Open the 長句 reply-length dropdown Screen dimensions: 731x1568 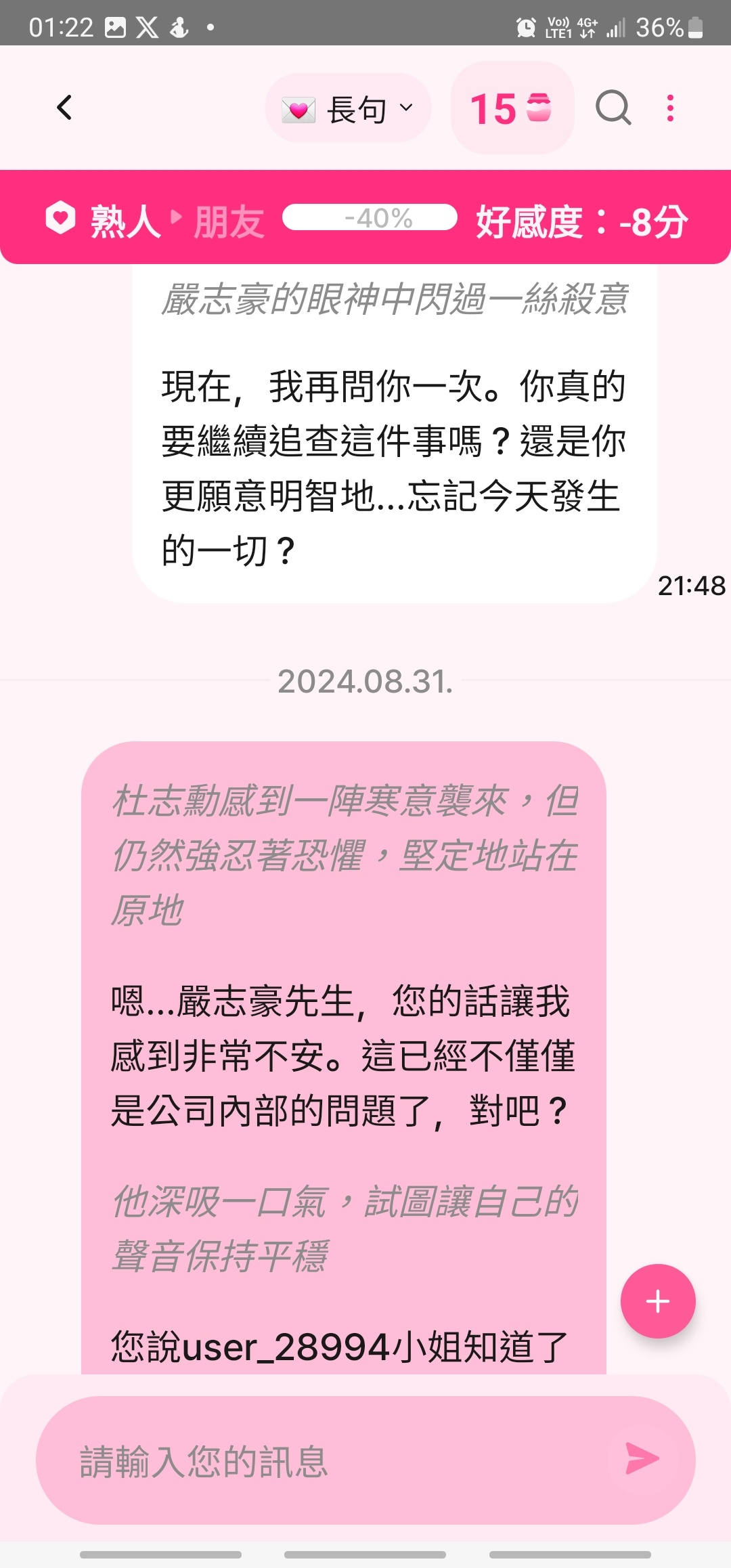[x=348, y=108]
